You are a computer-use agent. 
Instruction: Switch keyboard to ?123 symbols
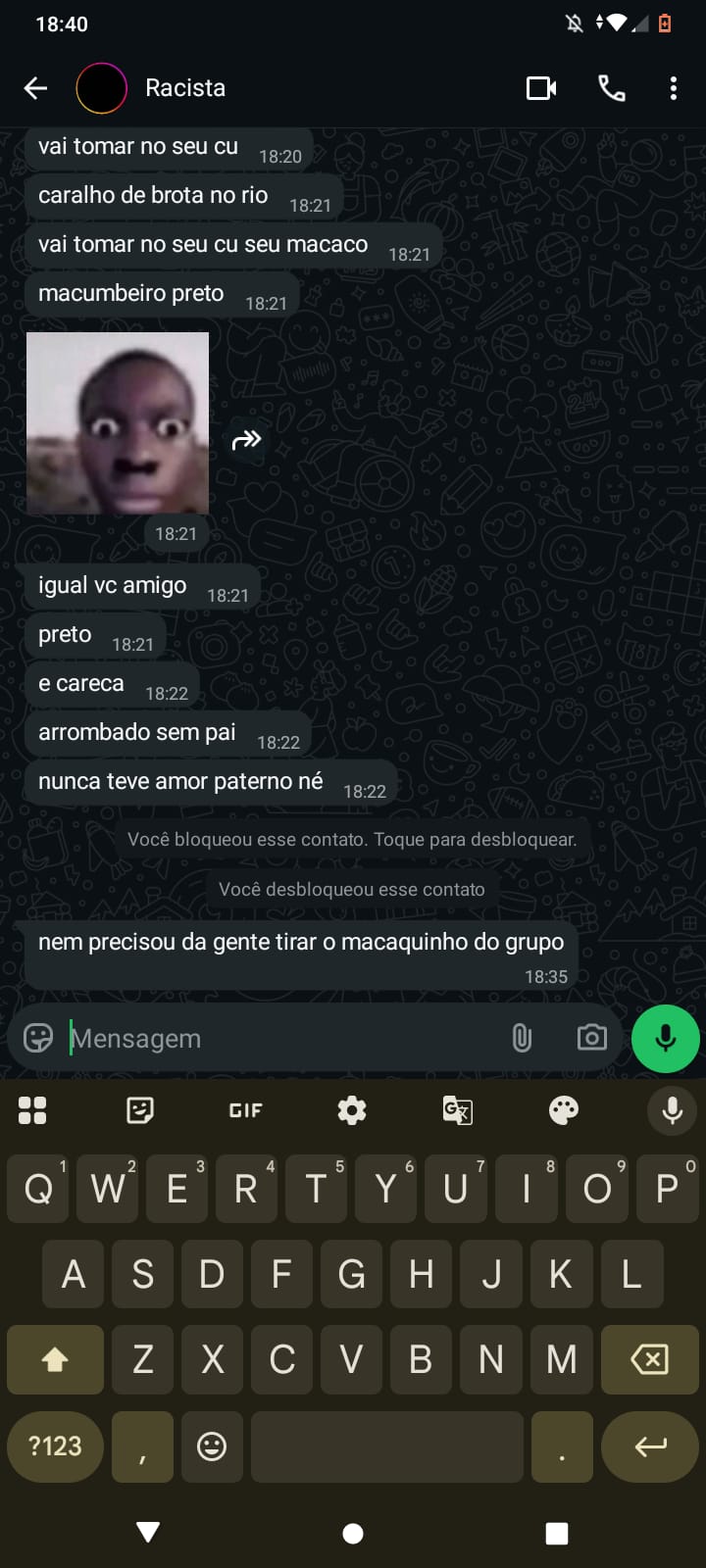[x=55, y=1446]
